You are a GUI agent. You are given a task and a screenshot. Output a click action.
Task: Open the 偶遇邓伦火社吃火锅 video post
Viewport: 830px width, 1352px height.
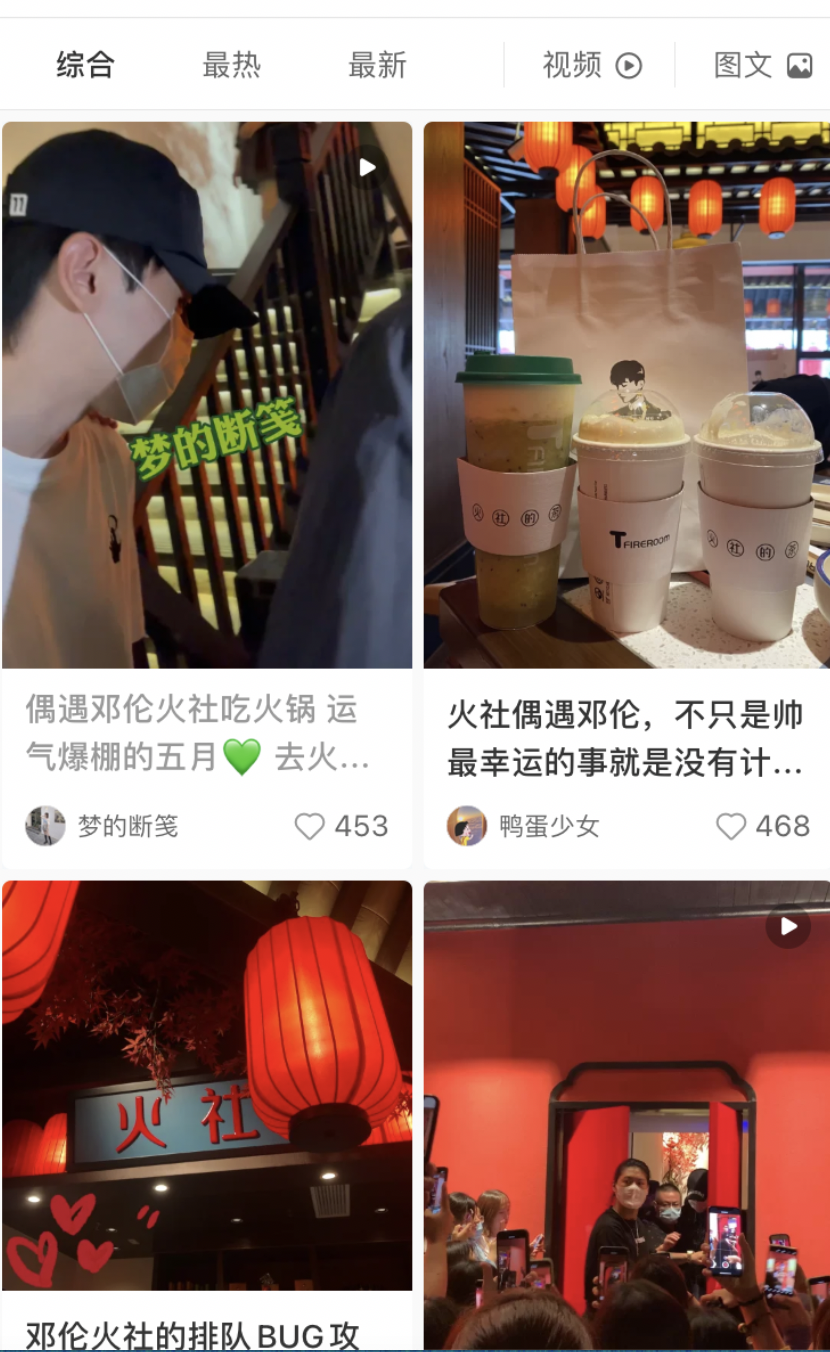(x=207, y=395)
